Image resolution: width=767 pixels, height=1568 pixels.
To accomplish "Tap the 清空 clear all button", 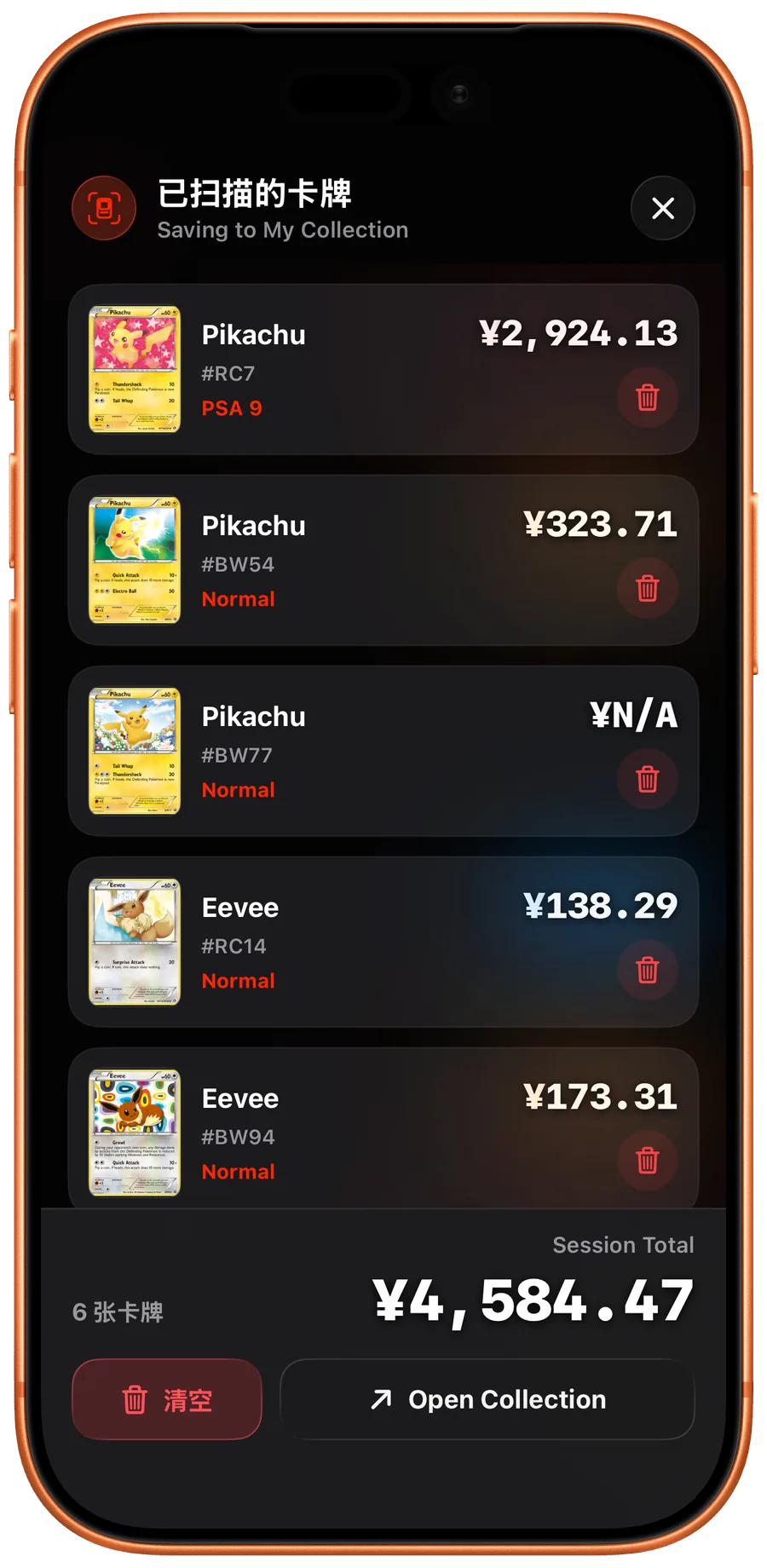I will tap(167, 1399).
